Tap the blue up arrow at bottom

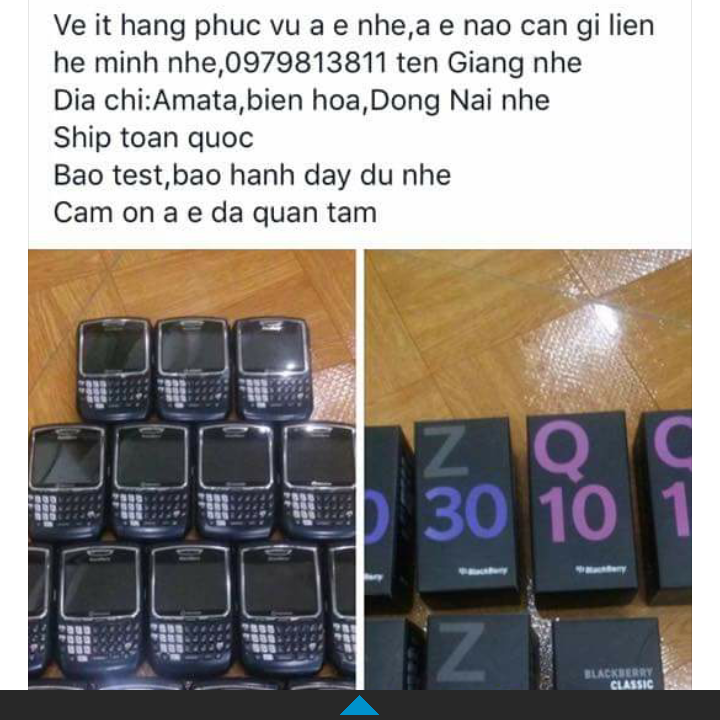click(359, 706)
